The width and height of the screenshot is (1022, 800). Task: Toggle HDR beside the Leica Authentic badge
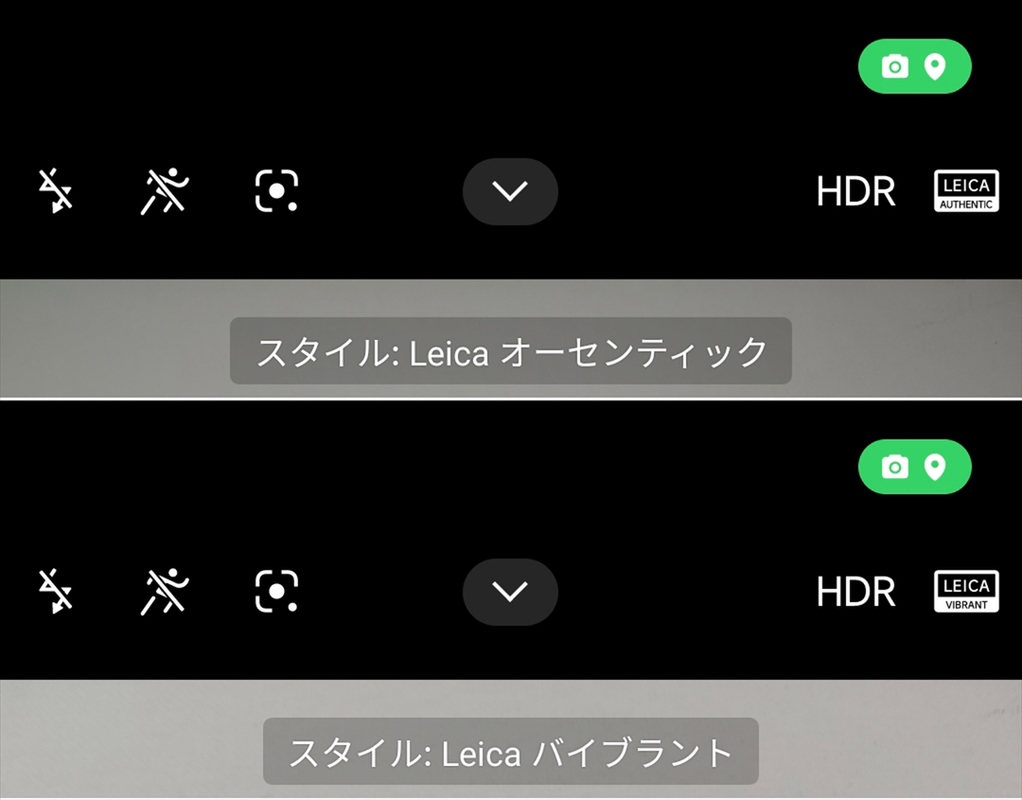(855, 191)
